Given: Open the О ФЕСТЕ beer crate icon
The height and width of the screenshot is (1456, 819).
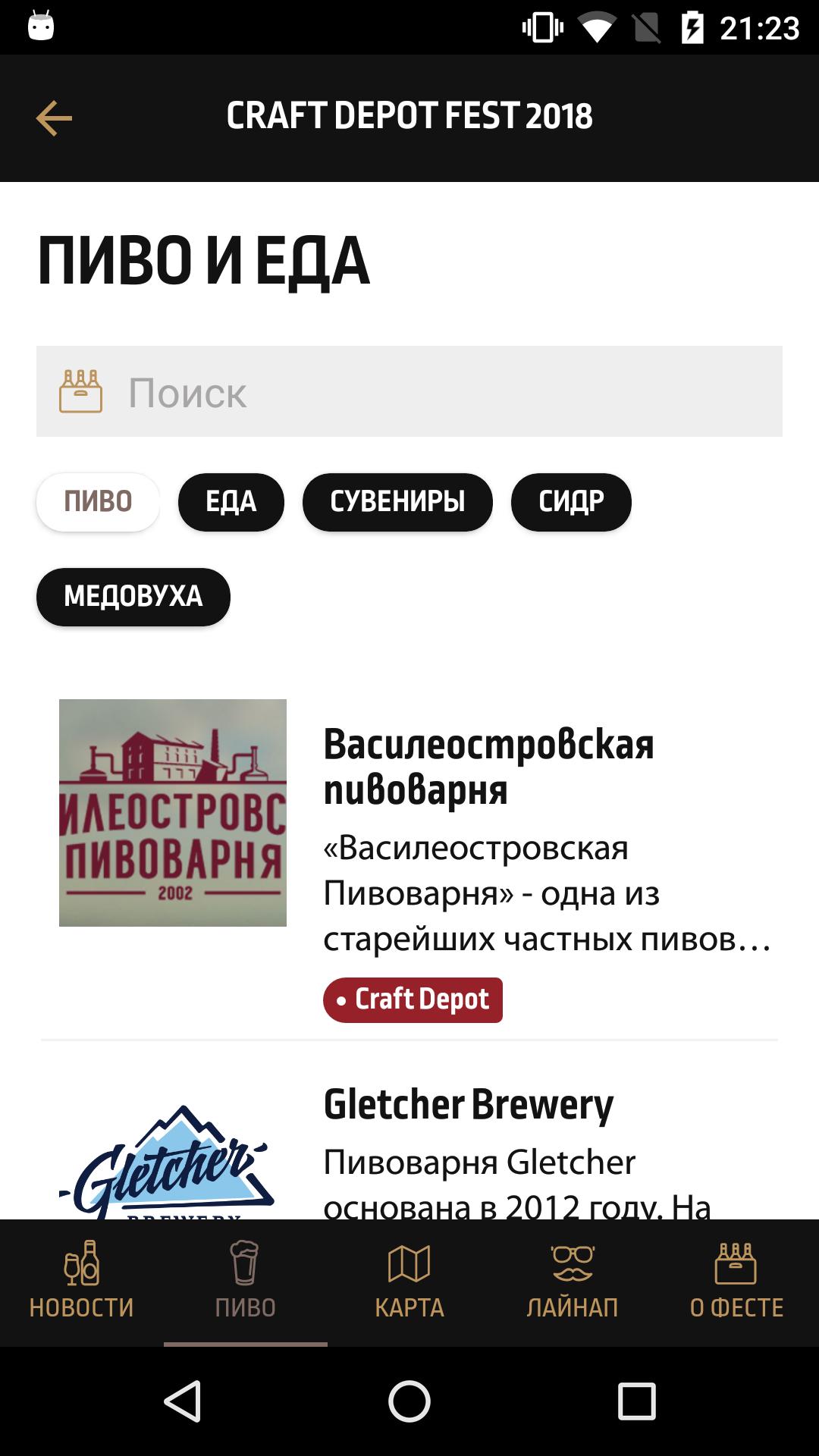Looking at the screenshot, I should [x=736, y=1259].
